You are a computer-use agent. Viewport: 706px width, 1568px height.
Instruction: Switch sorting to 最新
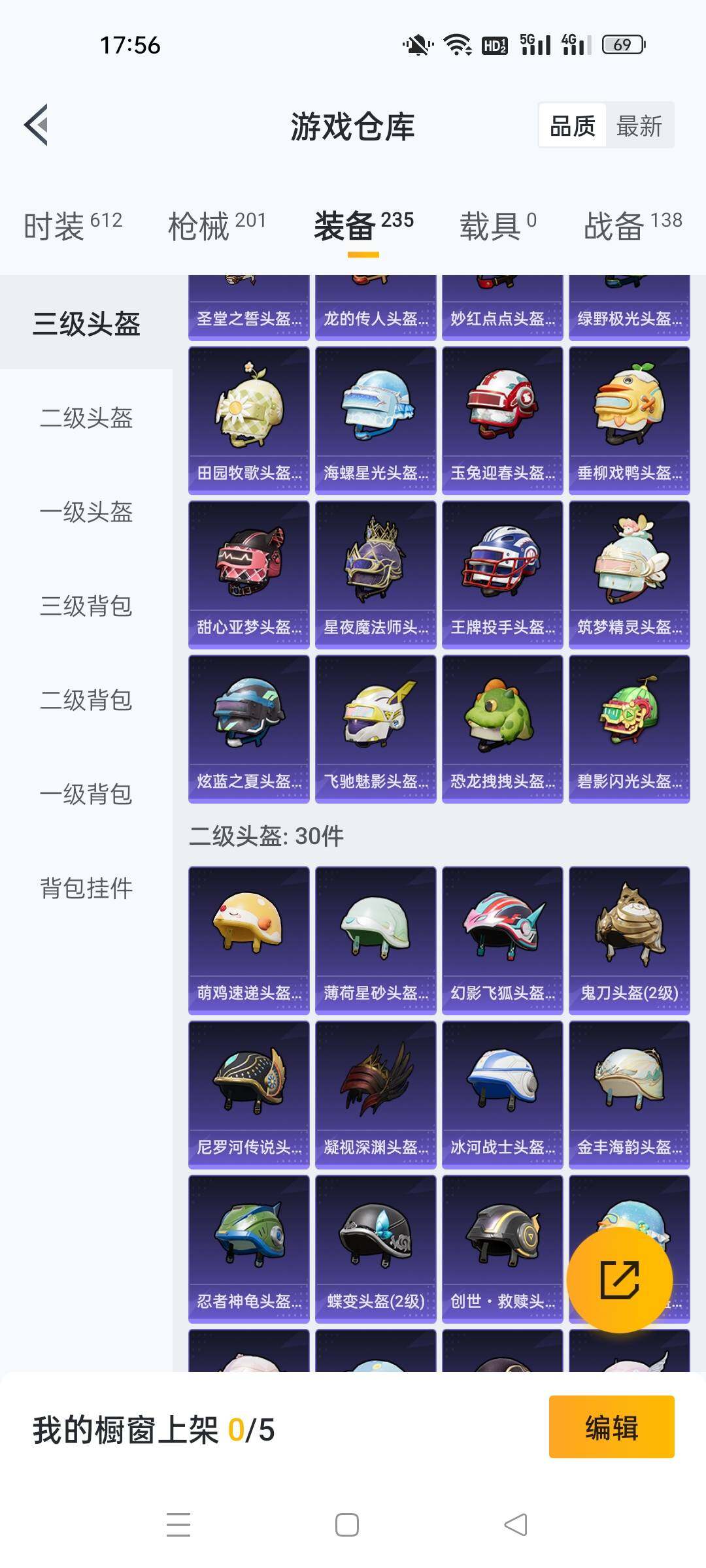pyautogui.click(x=639, y=124)
